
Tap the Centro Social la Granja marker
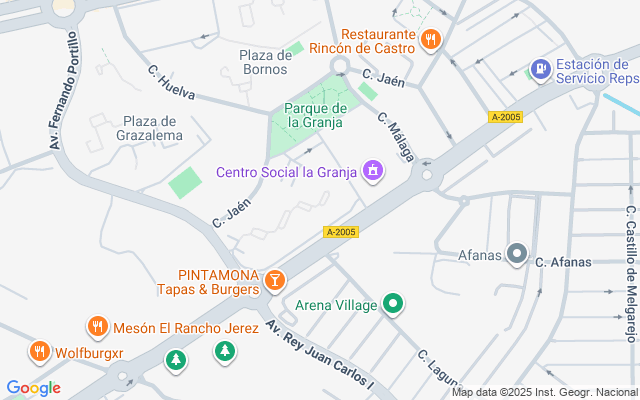point(372,171)
